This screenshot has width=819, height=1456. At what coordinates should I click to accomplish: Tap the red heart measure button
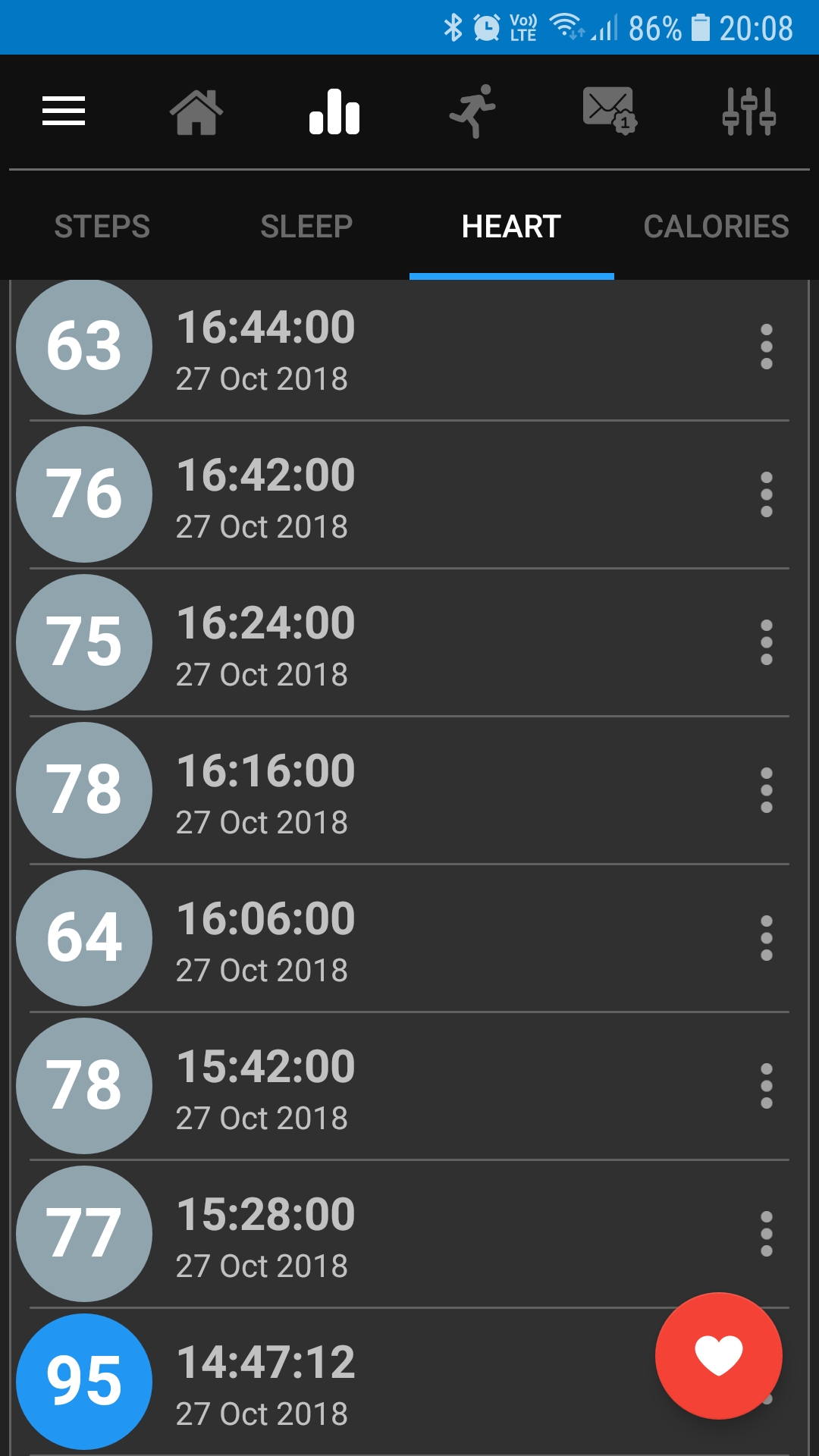[719, 1356]
